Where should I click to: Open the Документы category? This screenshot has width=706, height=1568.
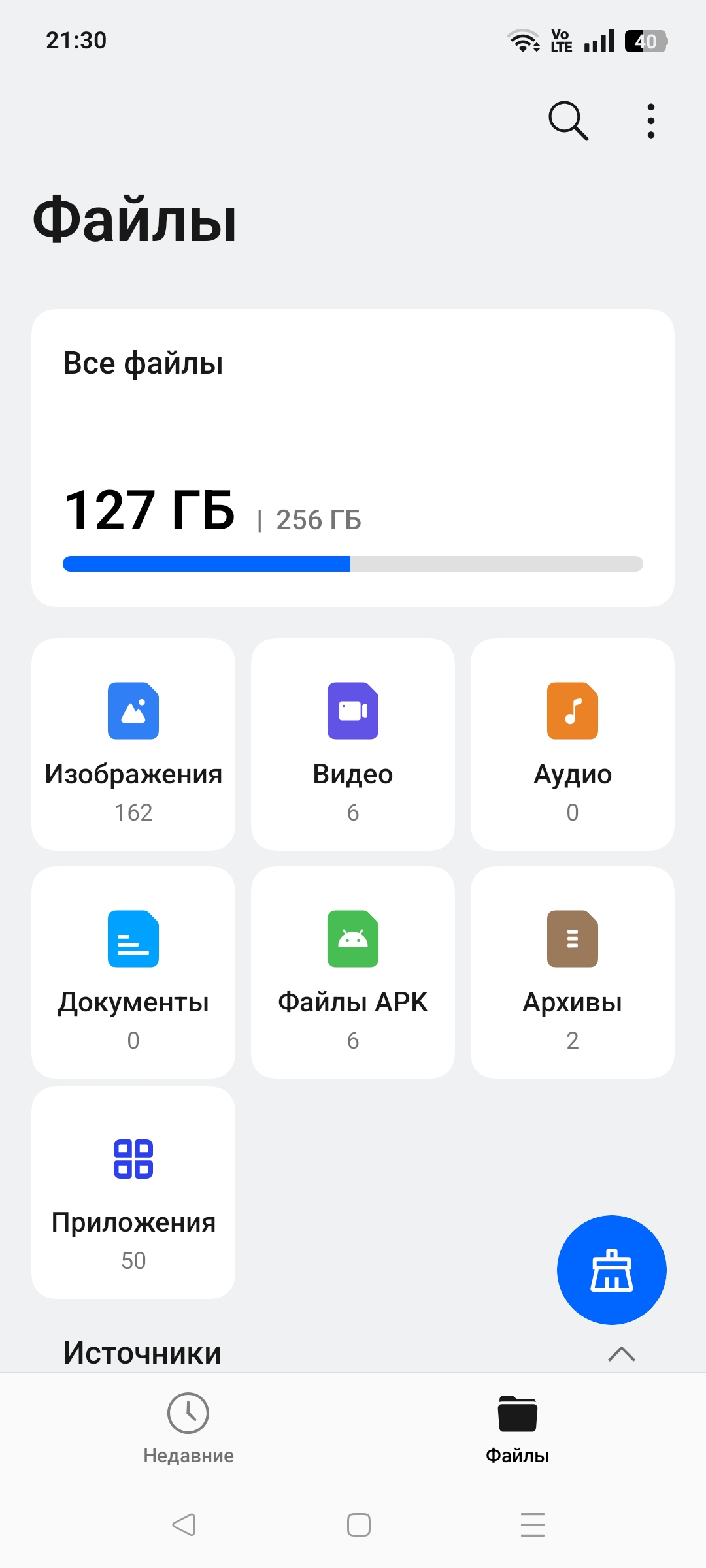tap(133, 972)
